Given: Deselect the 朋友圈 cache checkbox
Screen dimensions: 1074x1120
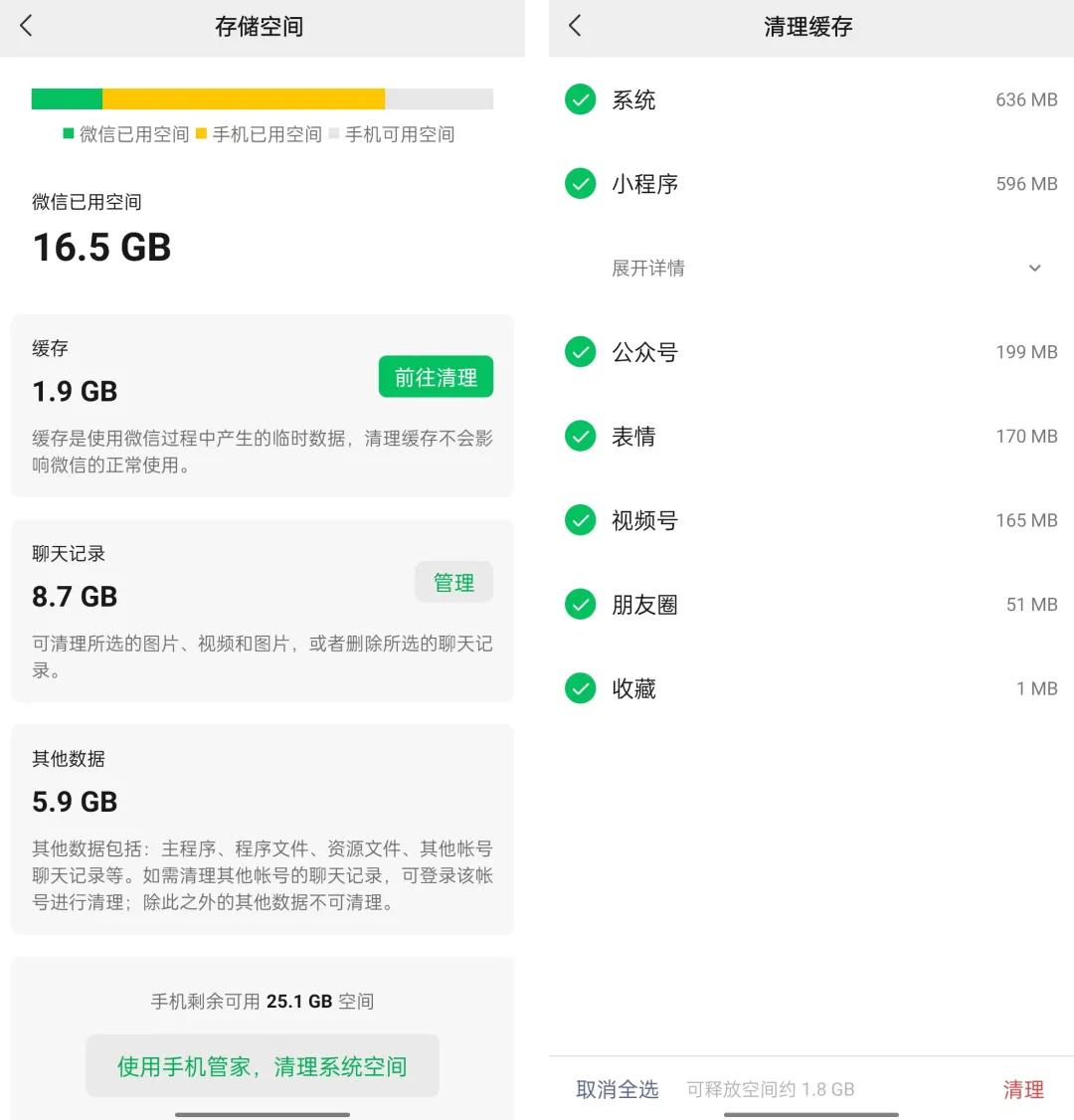Looking at the screenshot, I should (580, 604).
